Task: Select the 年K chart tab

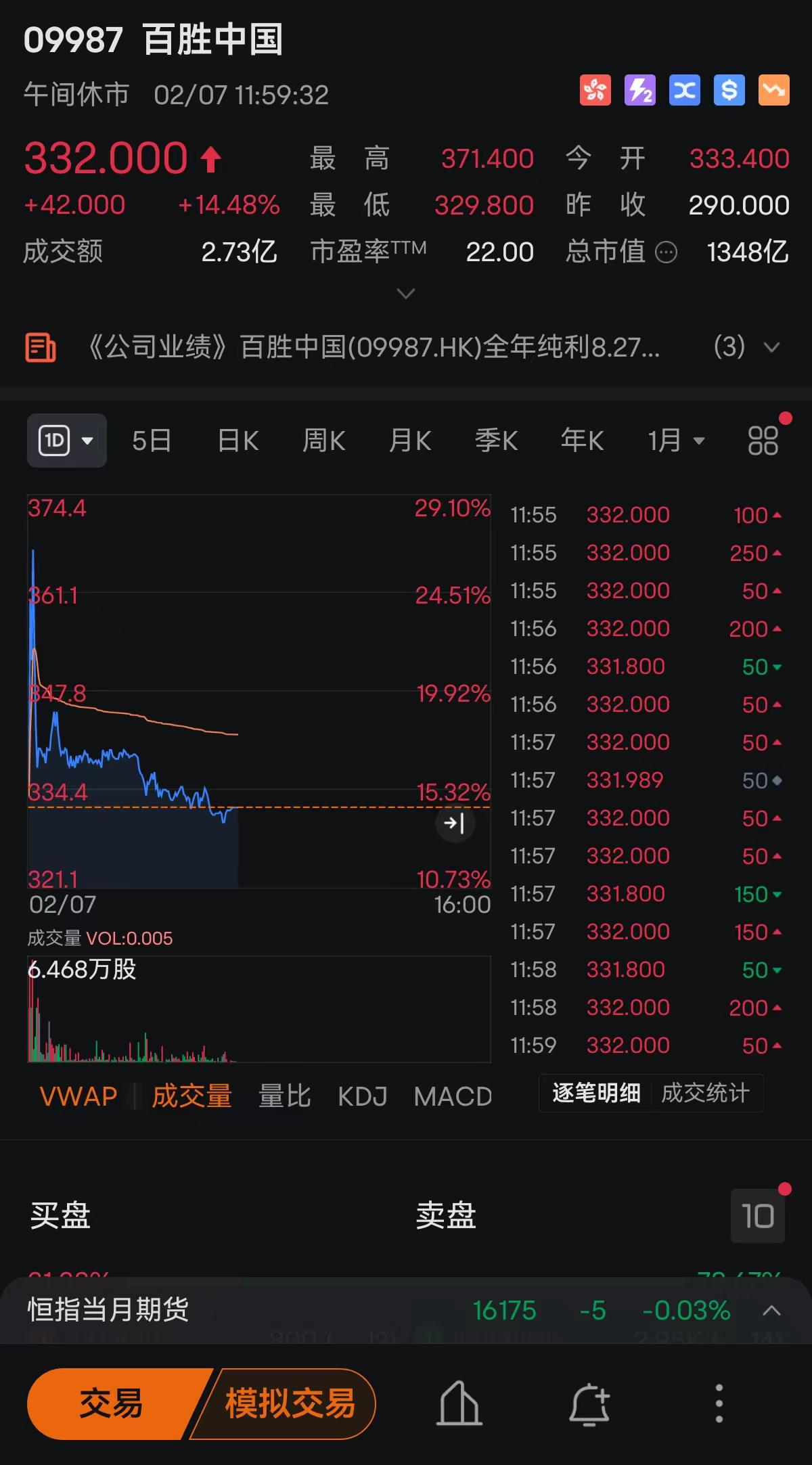Action: [582, 441]
